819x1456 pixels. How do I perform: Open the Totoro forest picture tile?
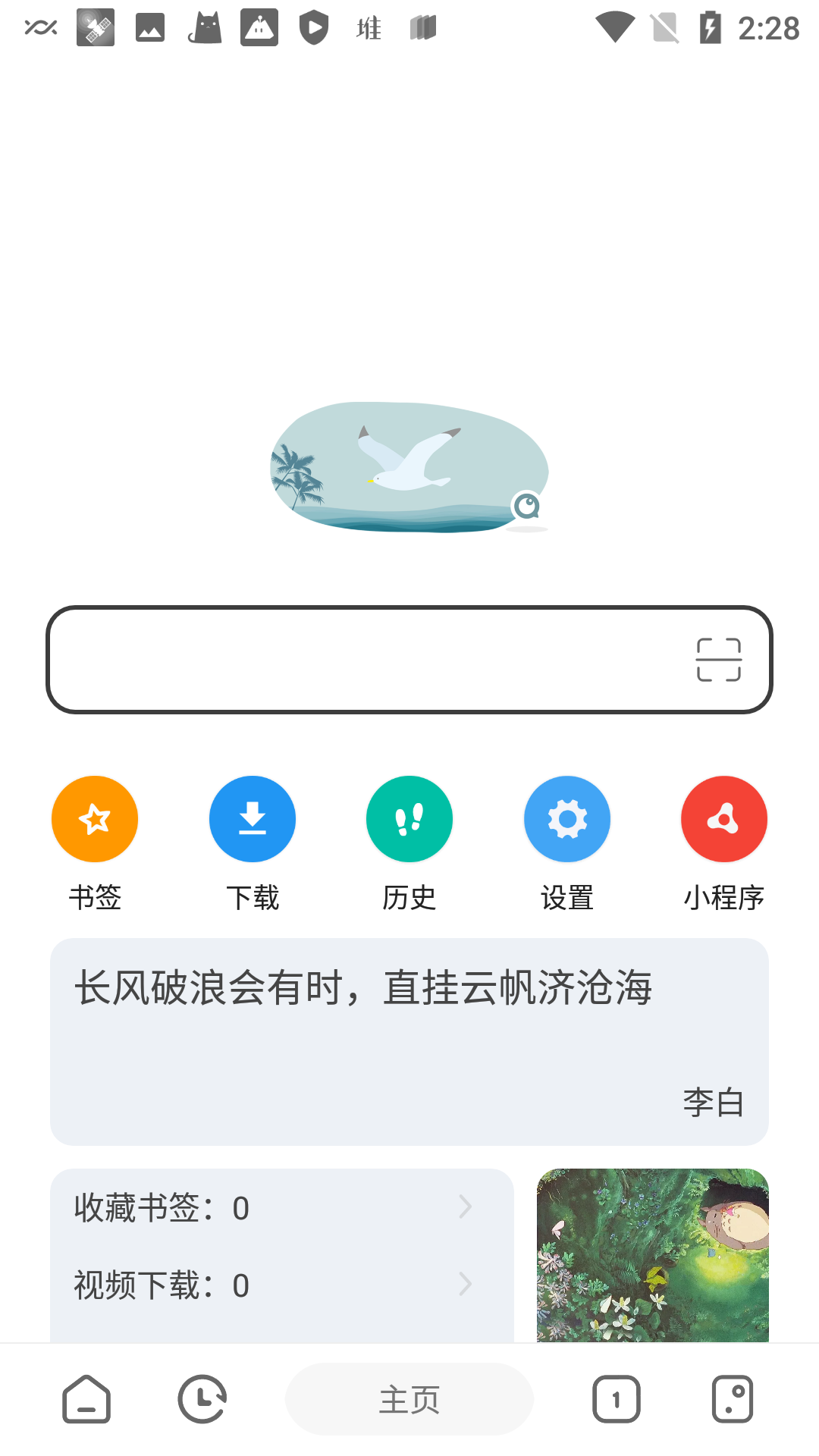(x=652, y=1255)
